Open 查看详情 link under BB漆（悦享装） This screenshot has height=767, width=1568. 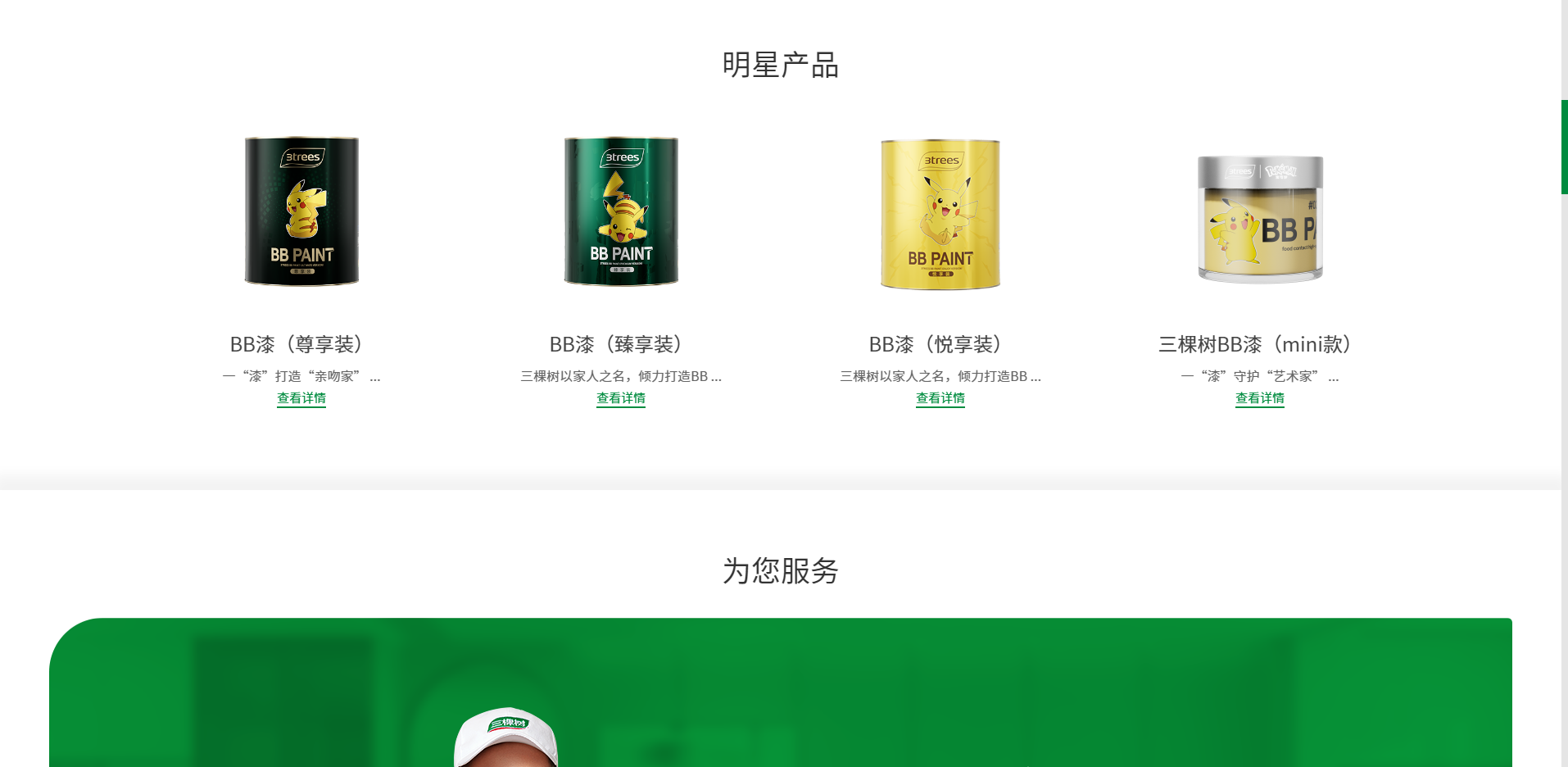pyautogui.click(x=940, y=398)
